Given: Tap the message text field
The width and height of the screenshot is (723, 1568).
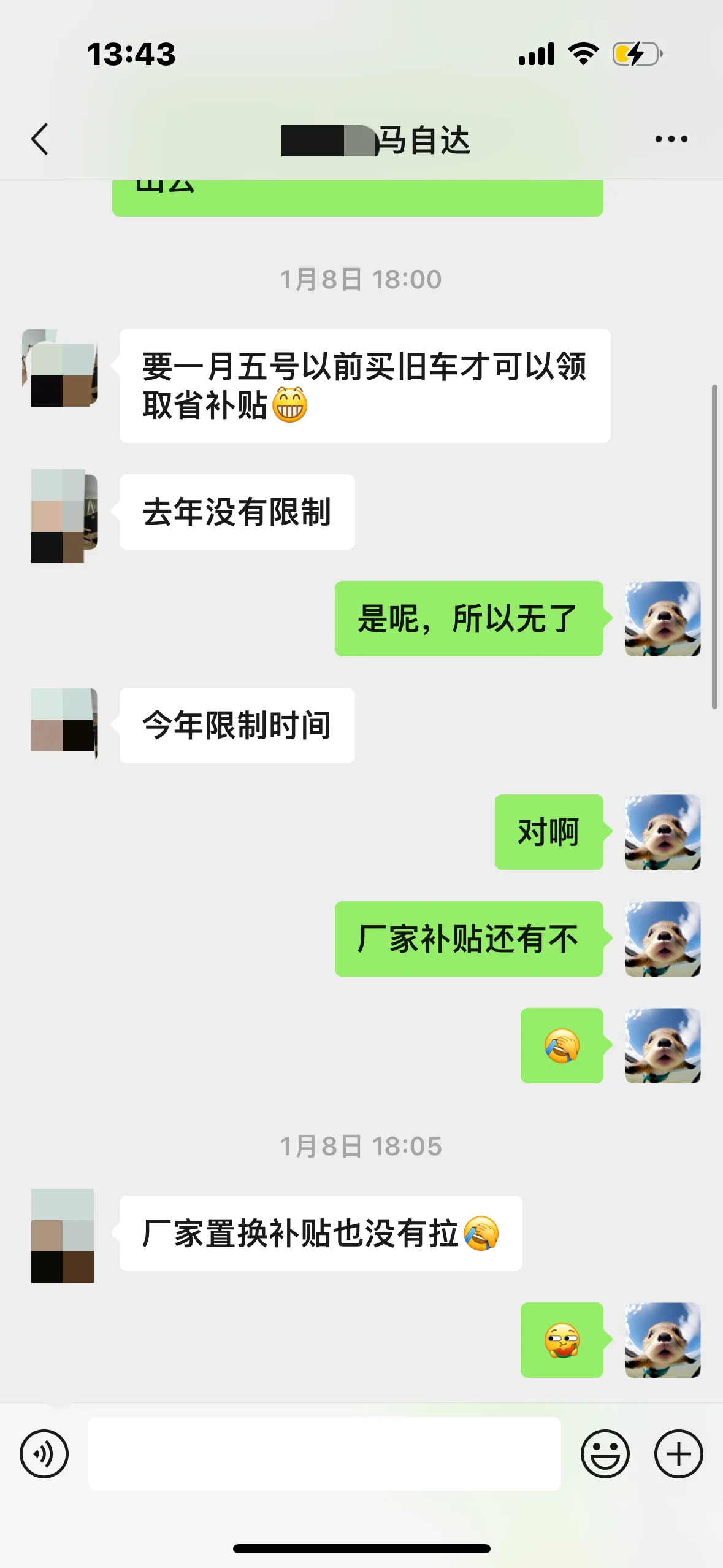Looking at the screenshot, I should (324, 1453).
